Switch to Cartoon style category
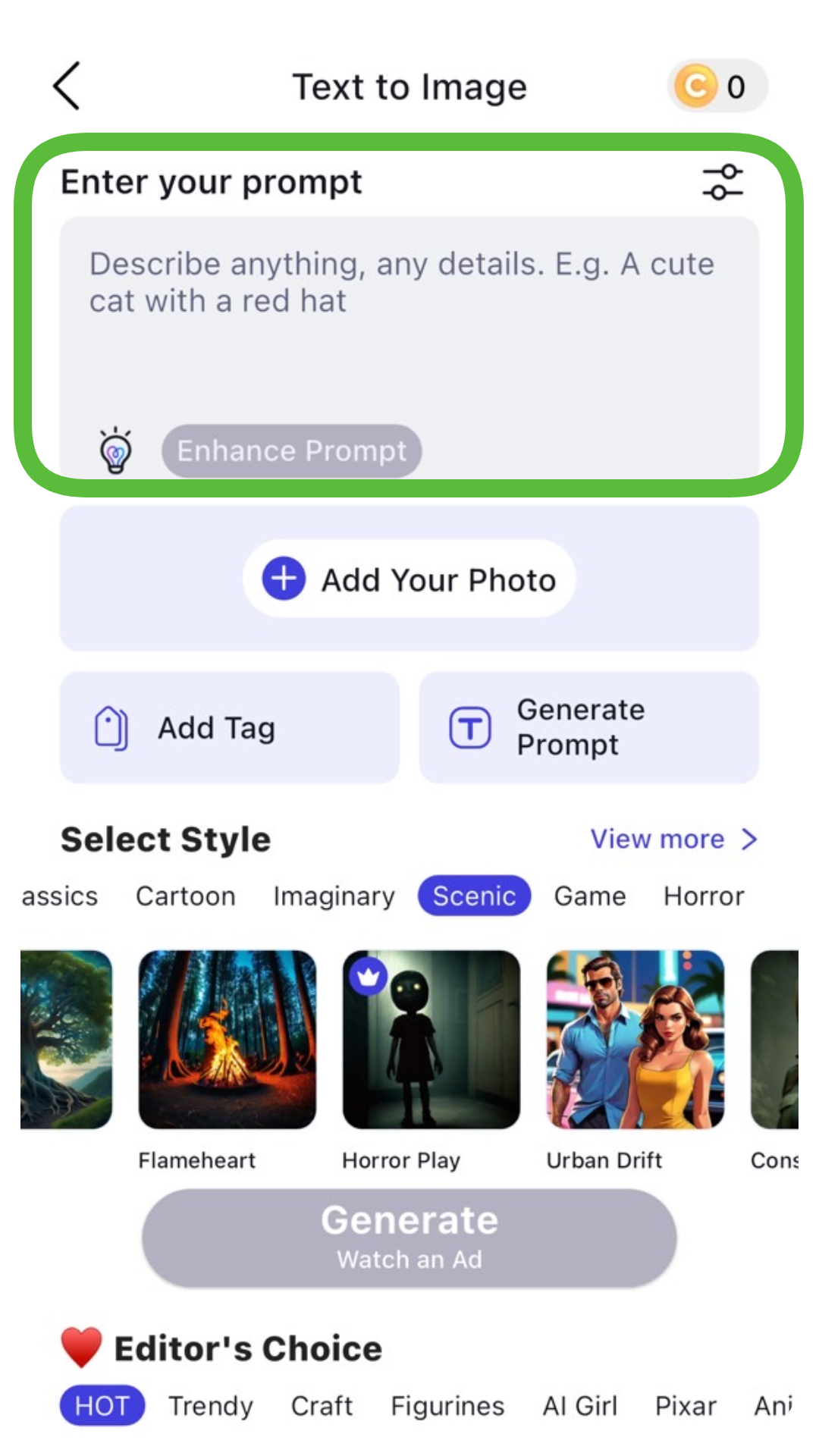This screenshot has height=1456, width=819. coord(185,896)
